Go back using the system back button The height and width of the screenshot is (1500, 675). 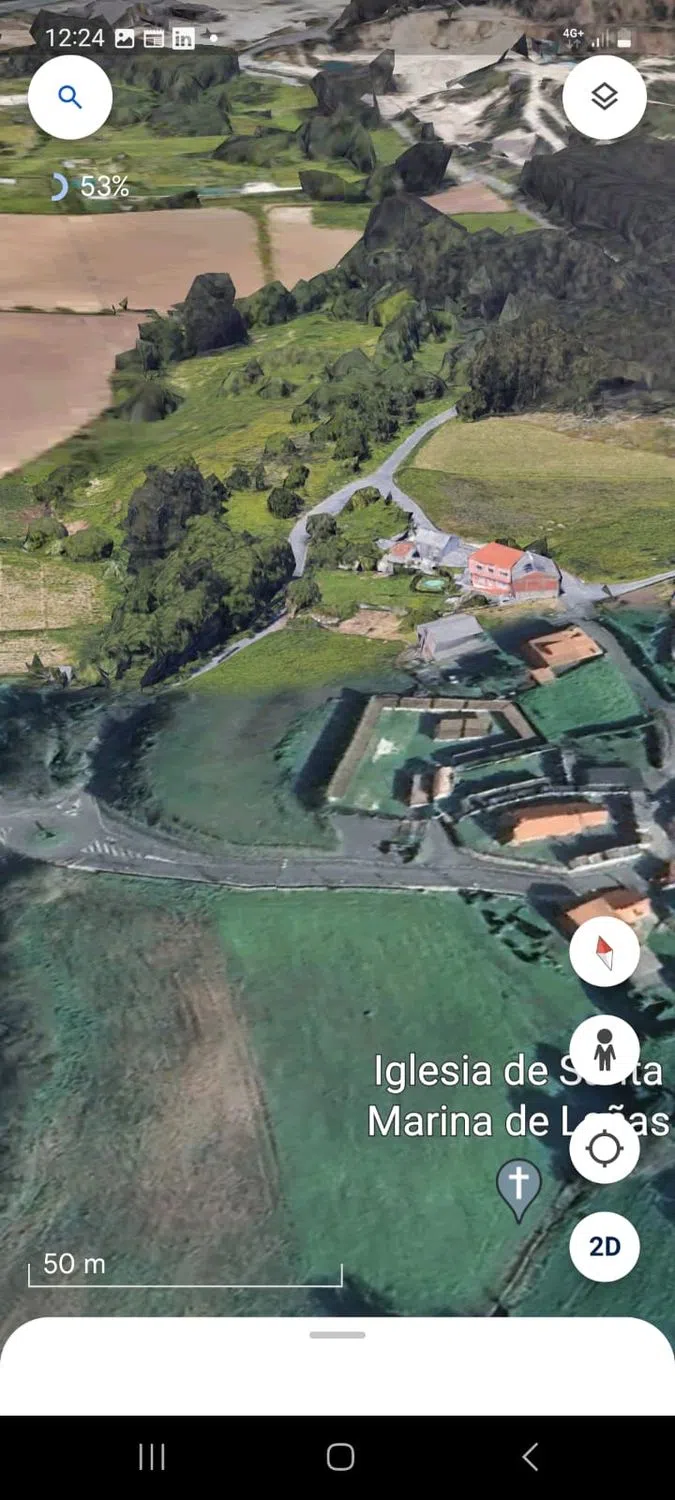coord(530,1457)
